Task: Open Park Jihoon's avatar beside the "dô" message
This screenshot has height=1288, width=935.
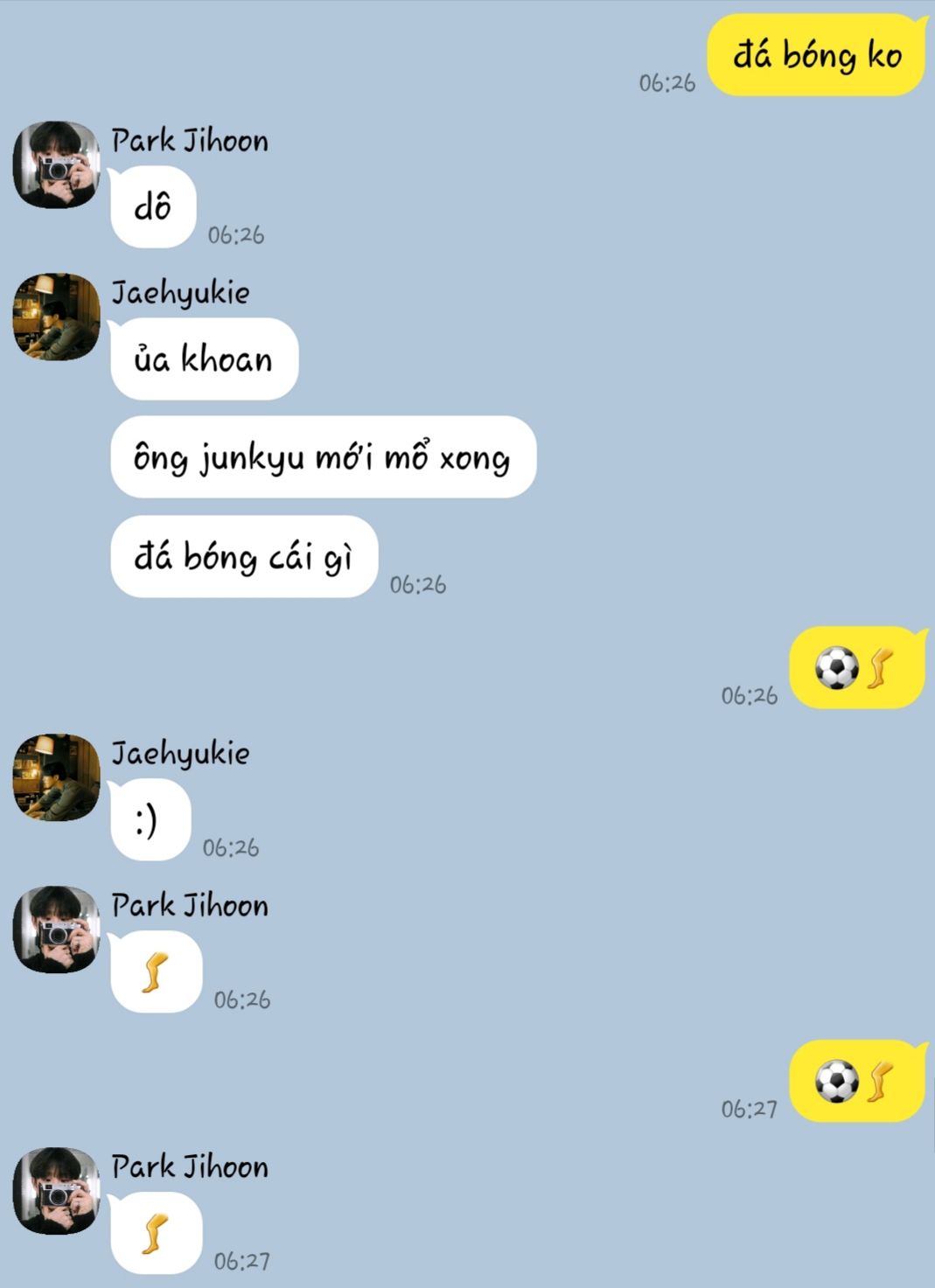Action: coord(57,164)
